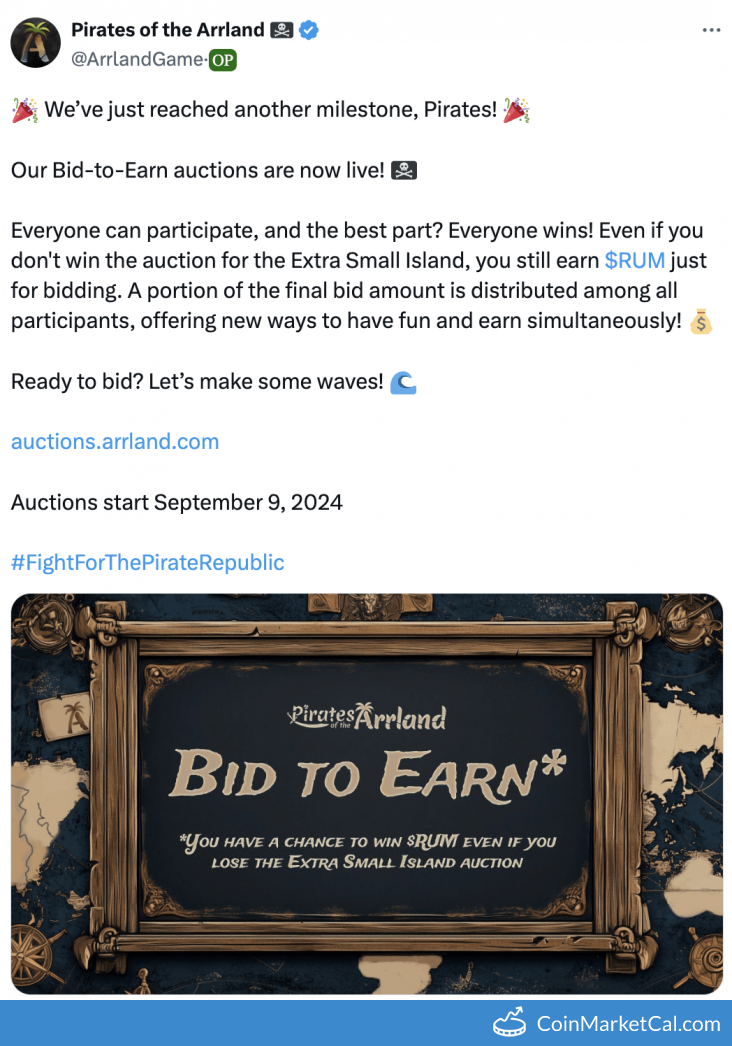Open the @ArrlandGame handle
This screenshot has height=1046, width=732.
(x=137, y=60)
